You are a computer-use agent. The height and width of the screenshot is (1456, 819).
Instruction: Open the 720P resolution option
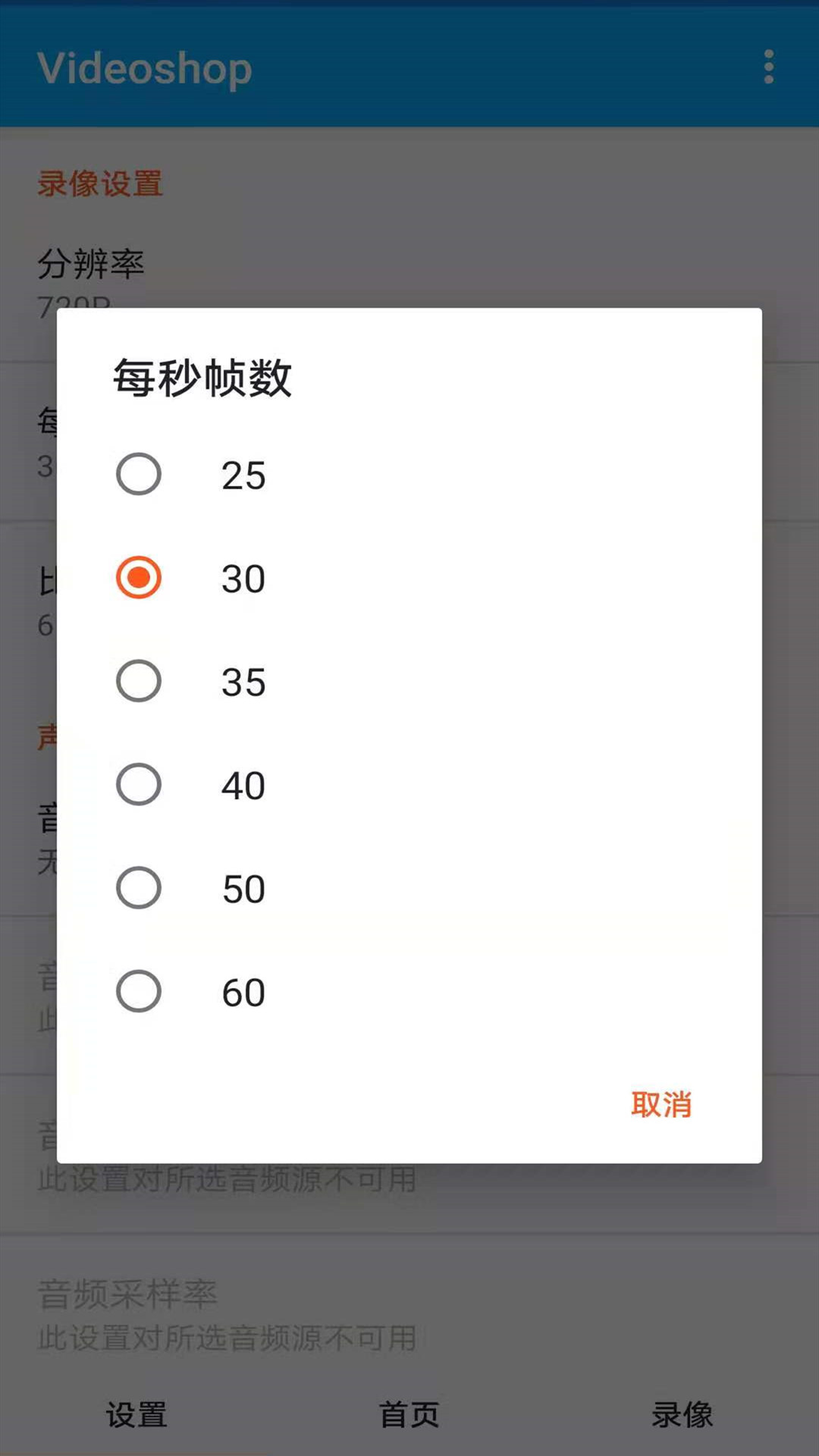tap(74, 303)
